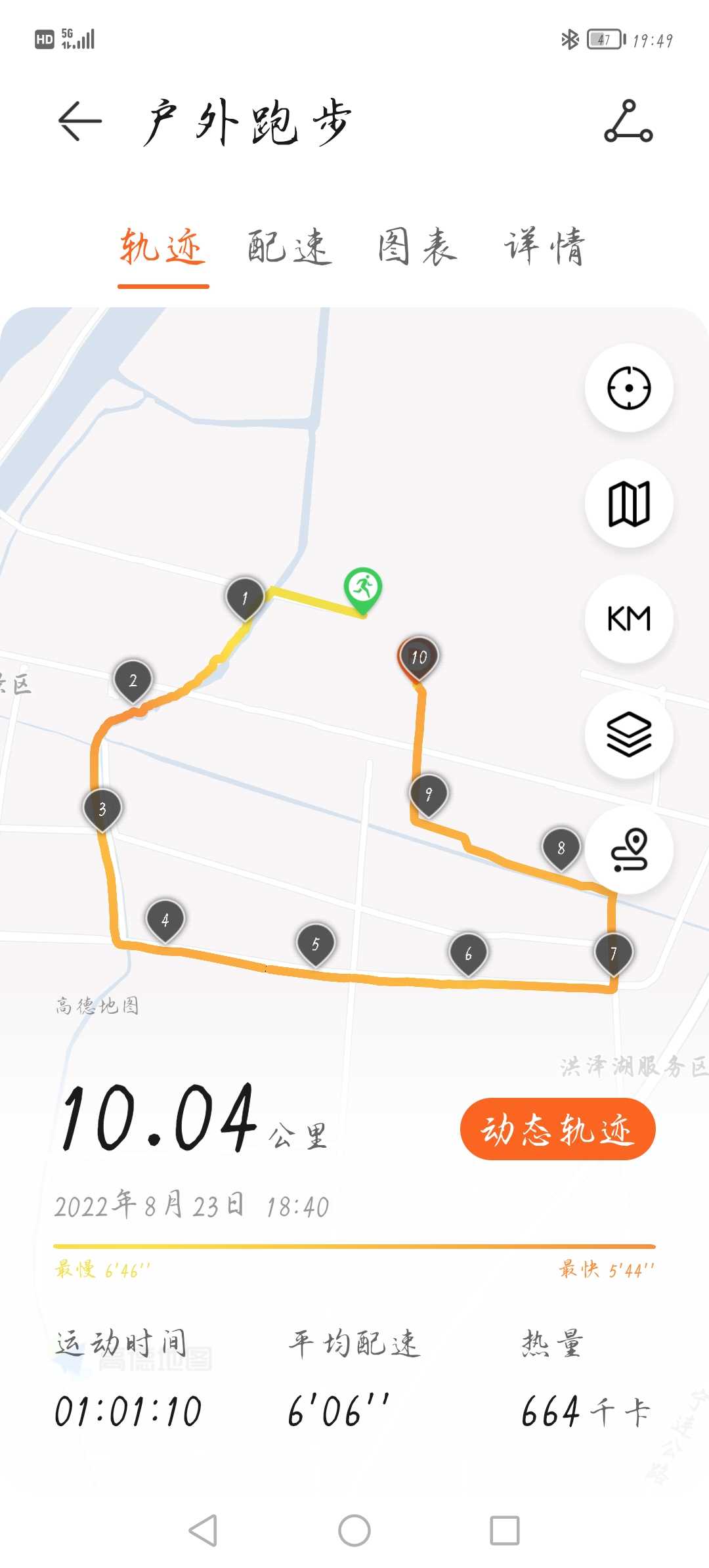Open the route share icon
Viewport: 709px width, 1568px height.
pyautogui.click(x=628, y=121)
